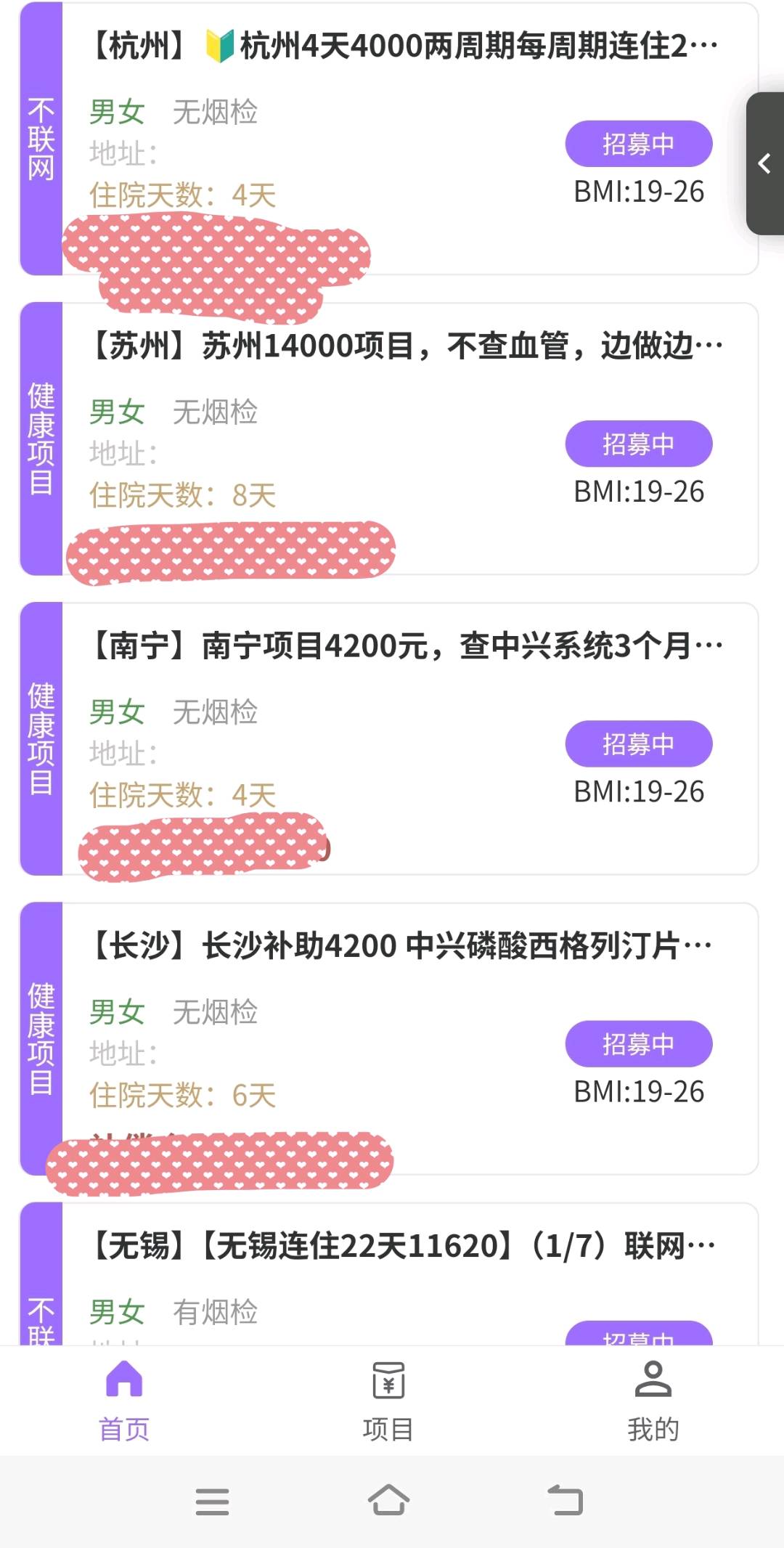Tap 招募中 button on Suzhou project
The height and width of the screenshot is (1548, 784).
pyautogui.click(x=638, y=443)
